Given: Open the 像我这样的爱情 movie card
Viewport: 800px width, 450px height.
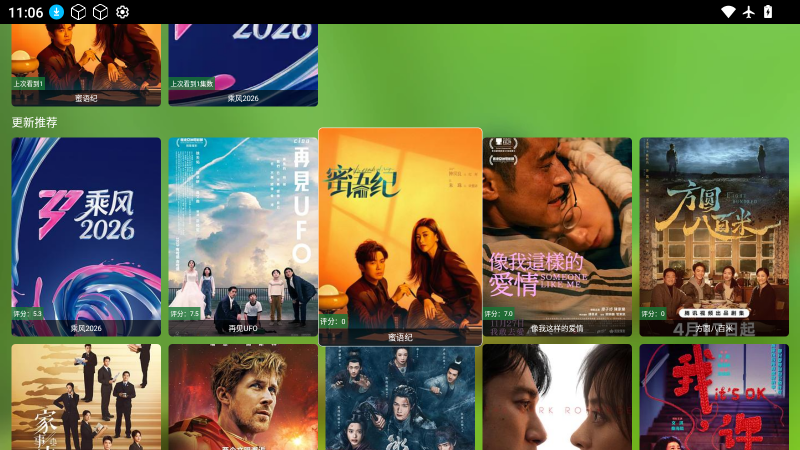Looking at the screenshot, I should [x=557, y=236].
